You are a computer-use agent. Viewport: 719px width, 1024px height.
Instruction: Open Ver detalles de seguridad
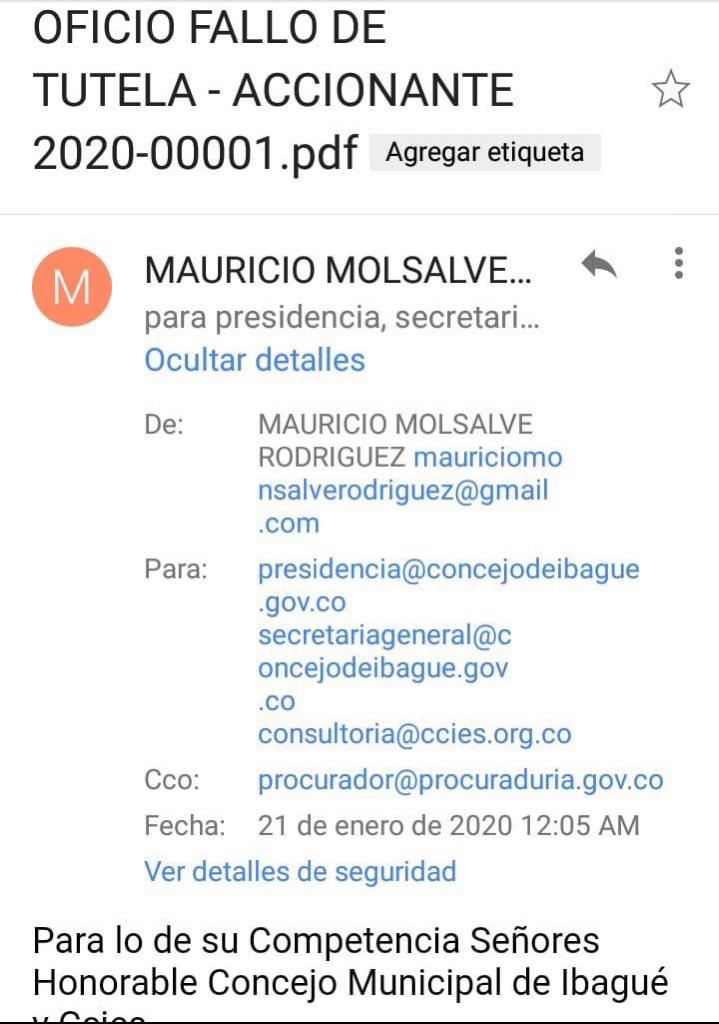coord(300,871)
